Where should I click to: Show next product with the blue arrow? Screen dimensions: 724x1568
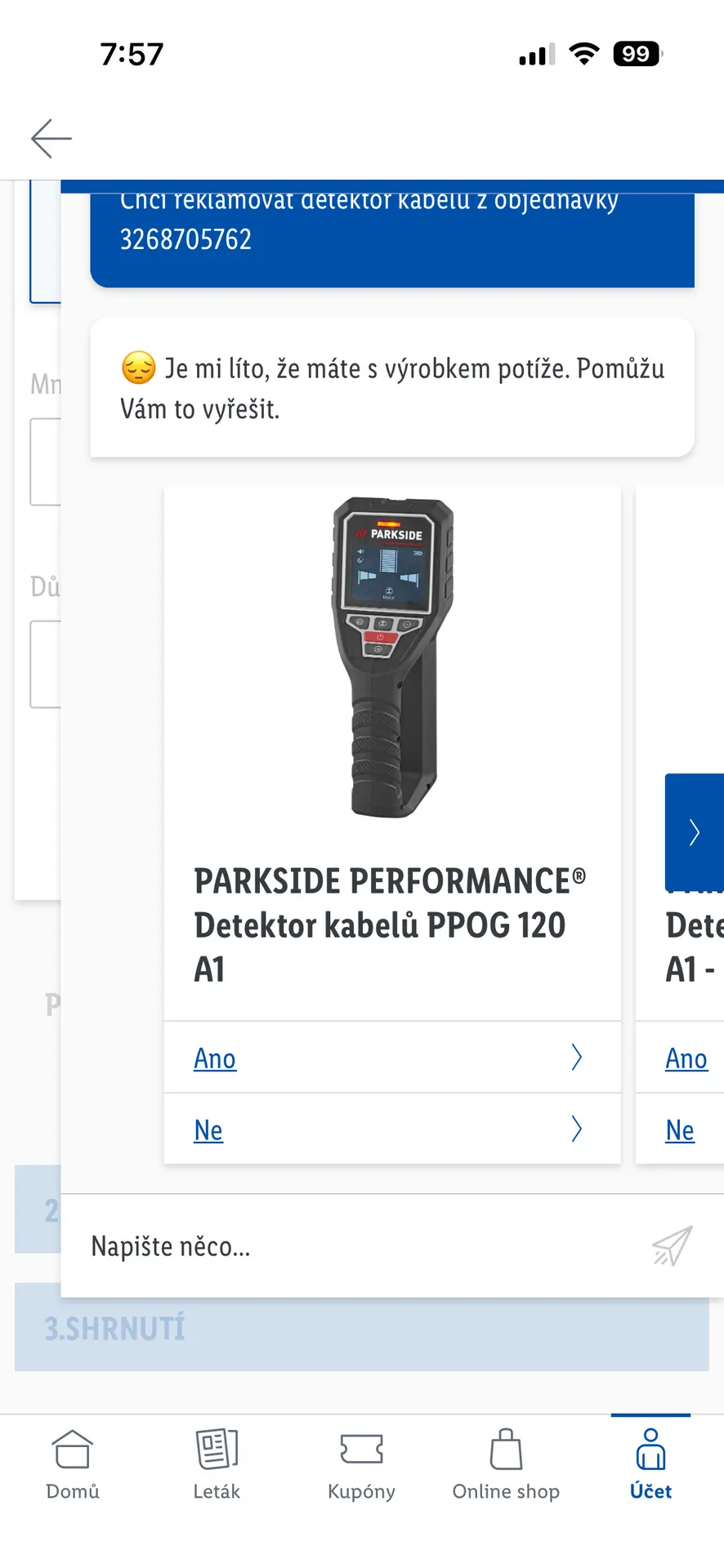coord(695,831)
